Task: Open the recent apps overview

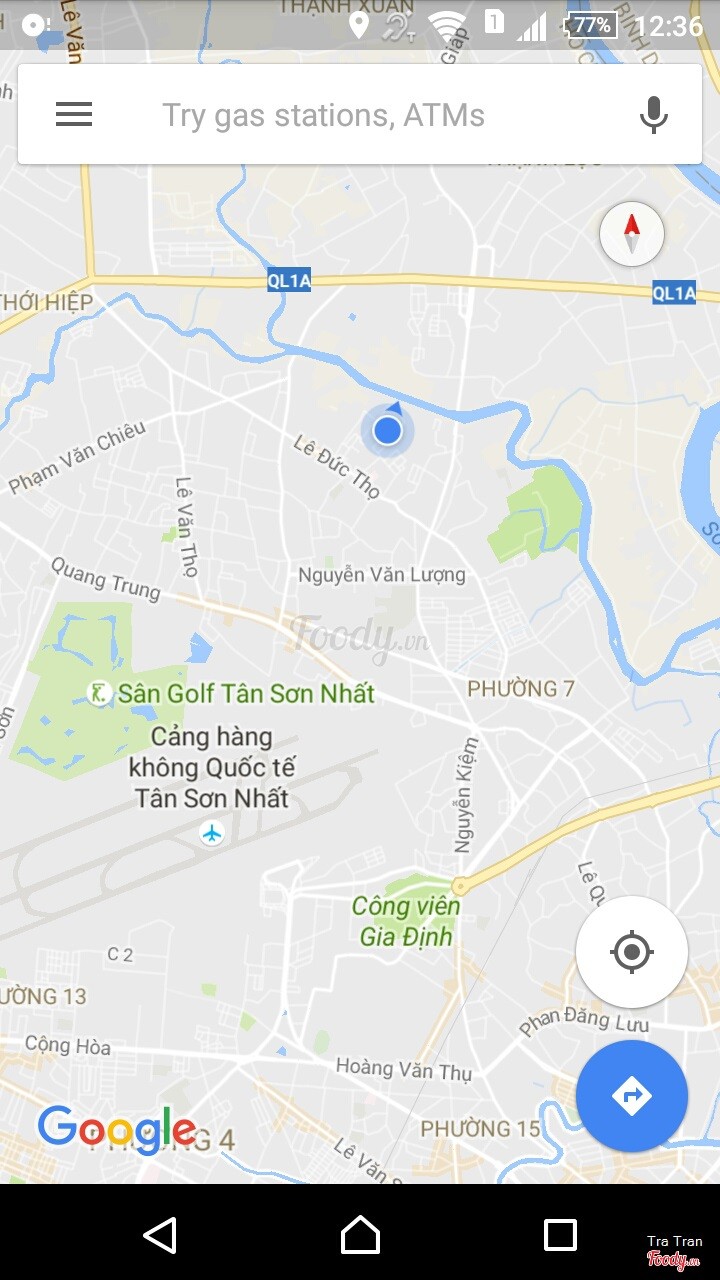Action: [560, 1235]
